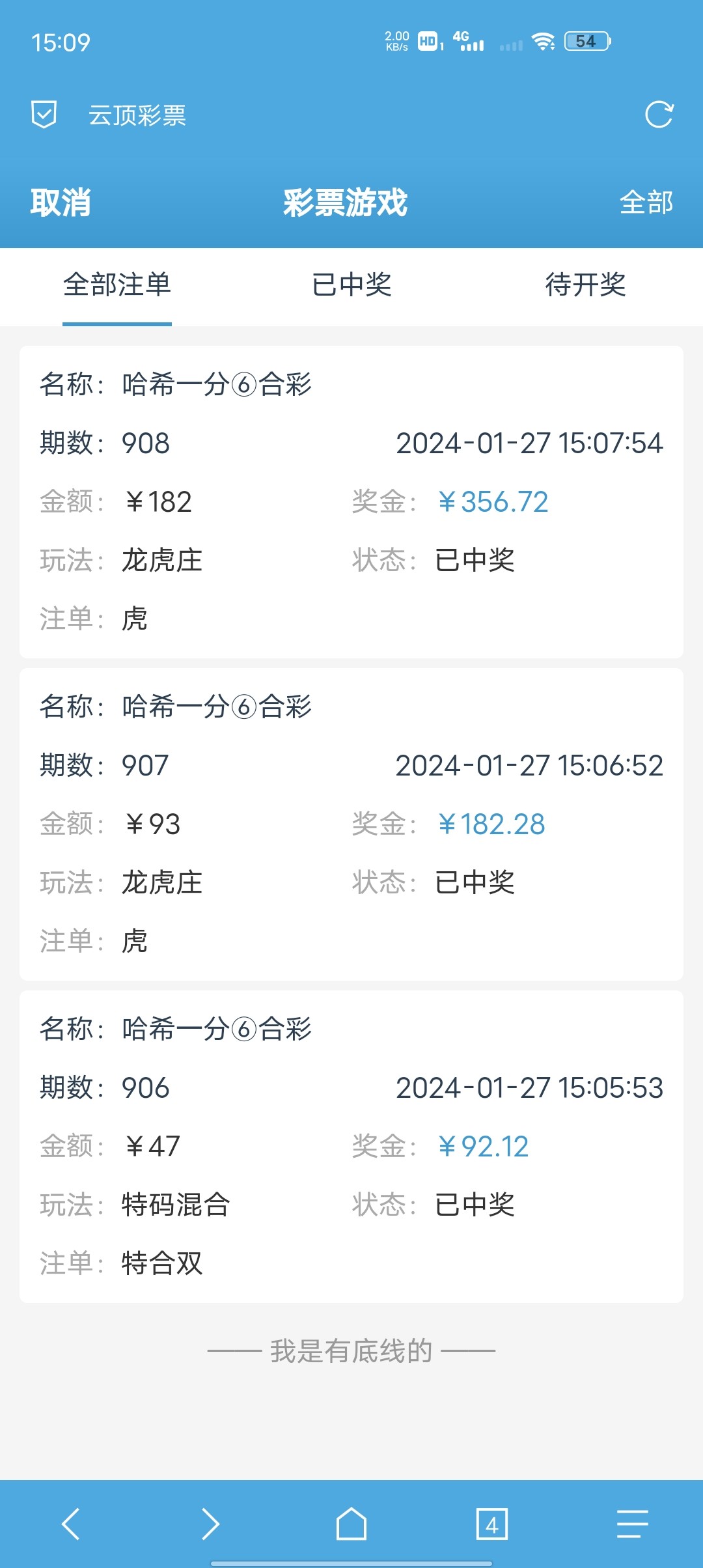Show the 4 open browser tabs

point(491,1524)
